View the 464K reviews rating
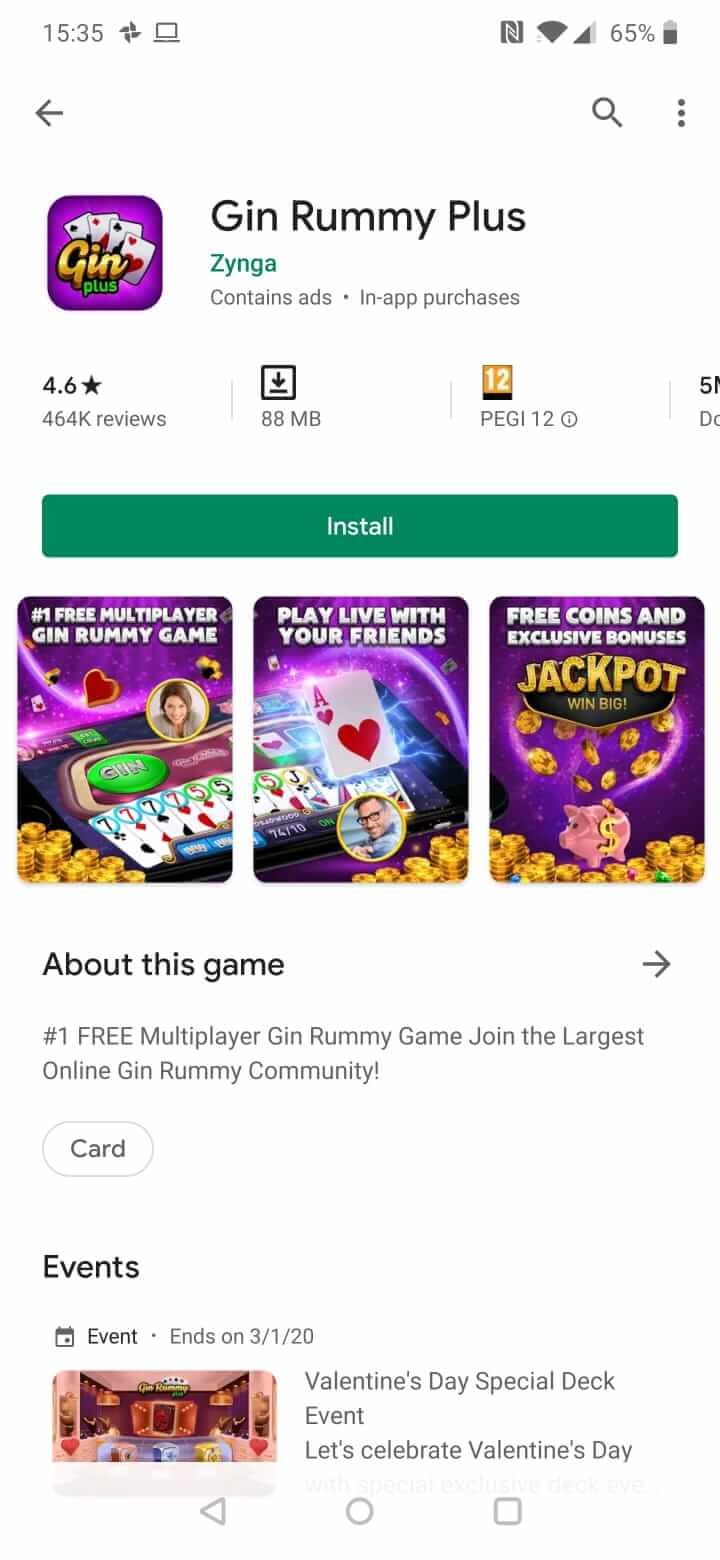The height and width of the screenshot is (1560, 720). 104,400
